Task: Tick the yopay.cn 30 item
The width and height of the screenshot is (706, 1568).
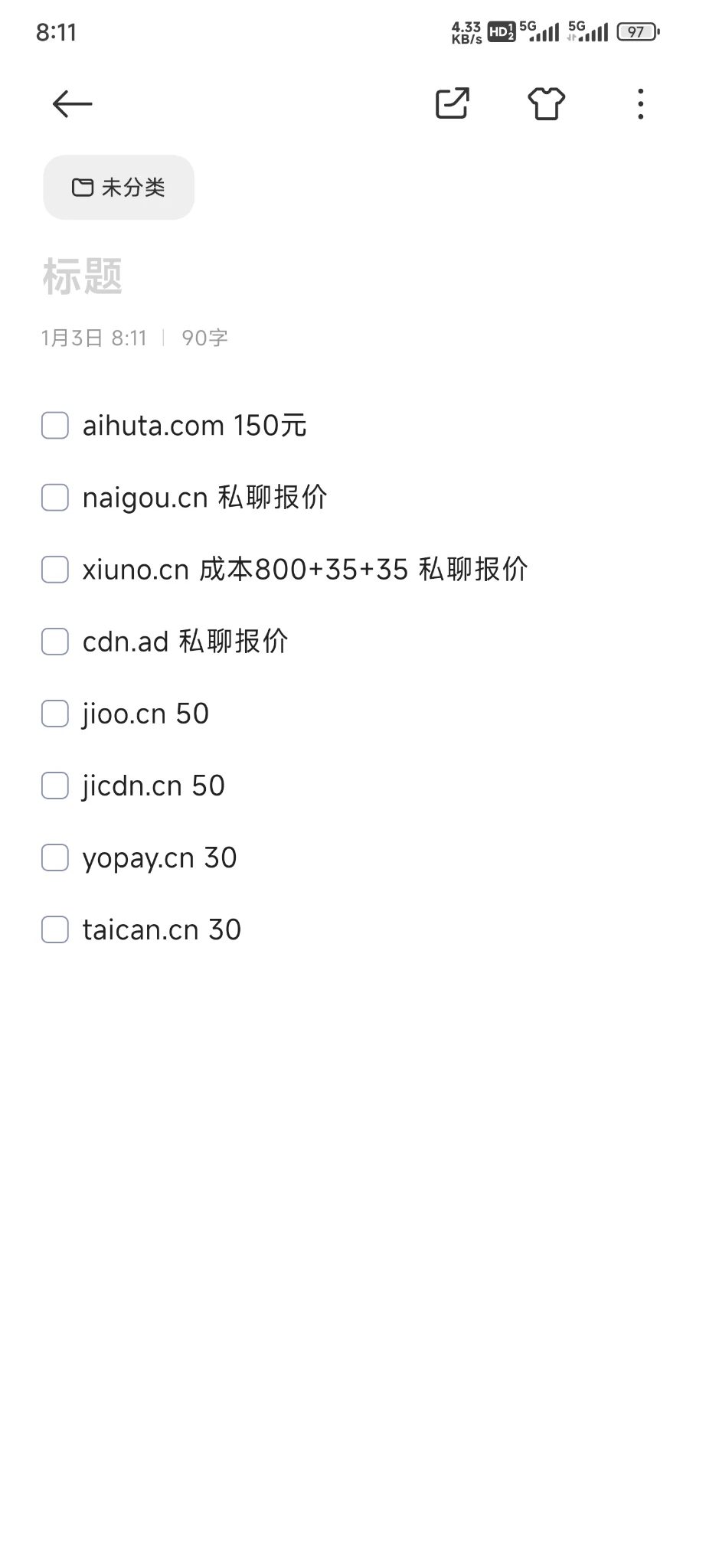Action: tap(55, 857)
